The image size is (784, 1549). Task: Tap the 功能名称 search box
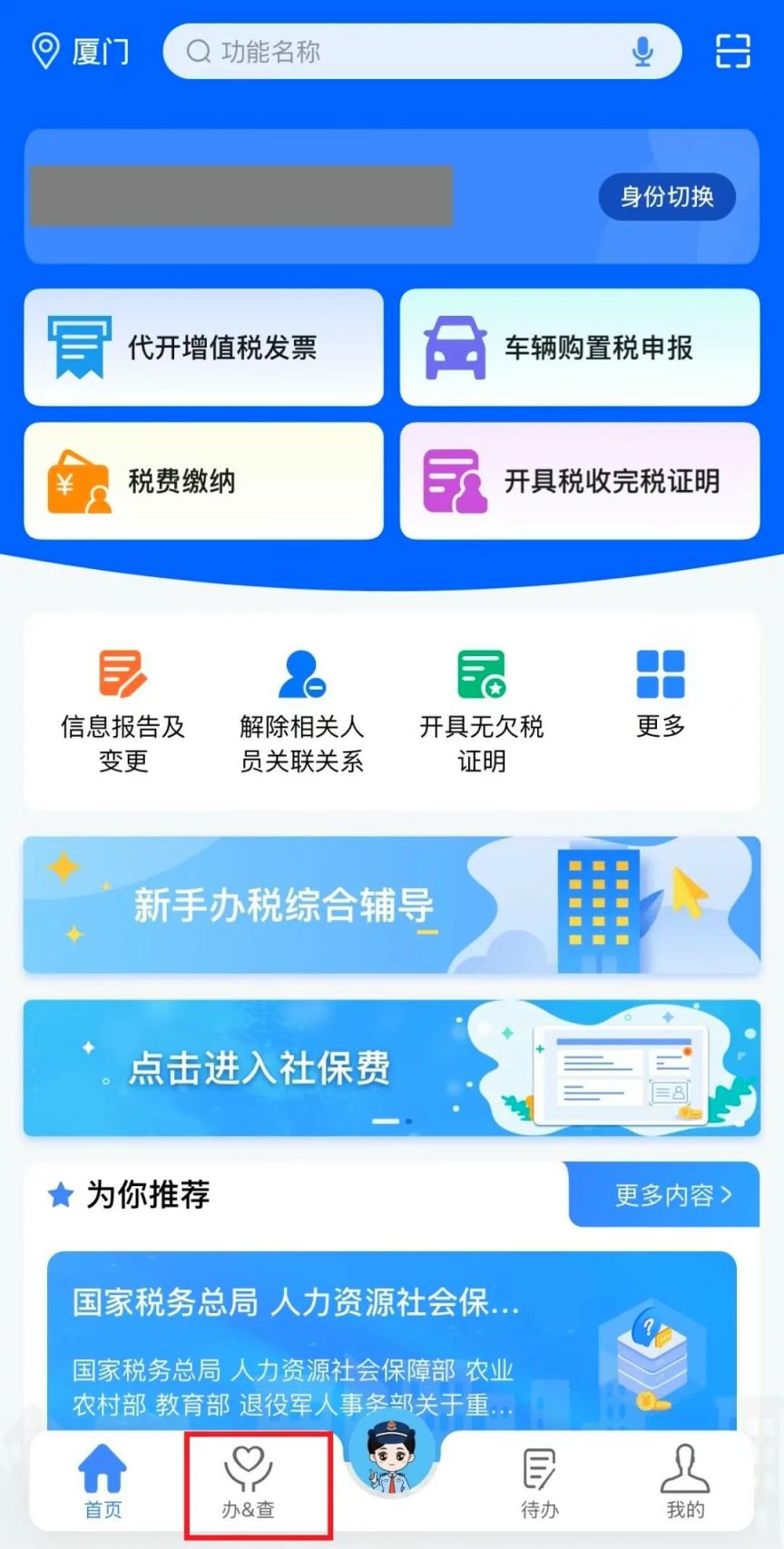tap(399, 52)
